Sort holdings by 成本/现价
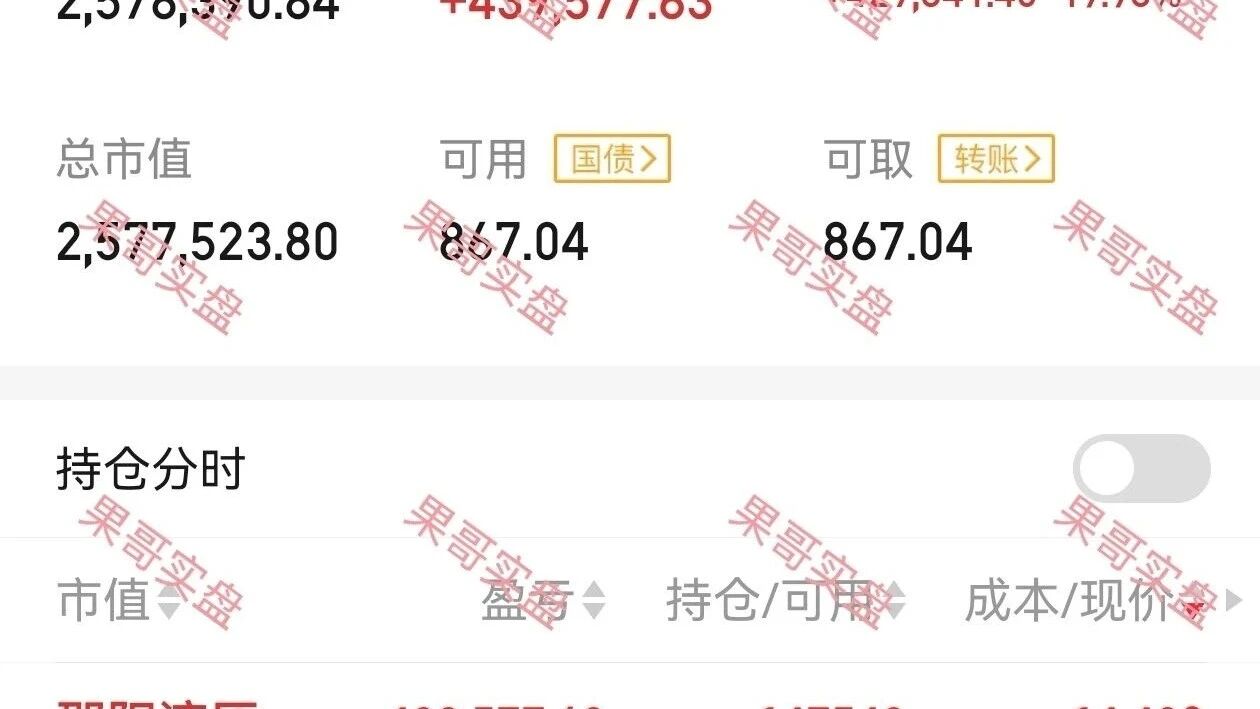 point(1086,601)
